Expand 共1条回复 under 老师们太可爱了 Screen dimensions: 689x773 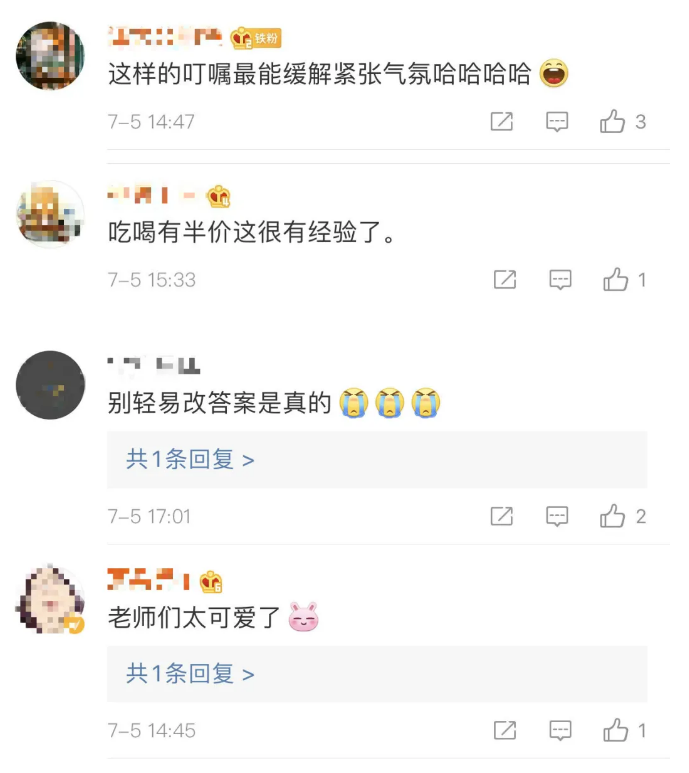pyautogui.click(x=190, y=674)
